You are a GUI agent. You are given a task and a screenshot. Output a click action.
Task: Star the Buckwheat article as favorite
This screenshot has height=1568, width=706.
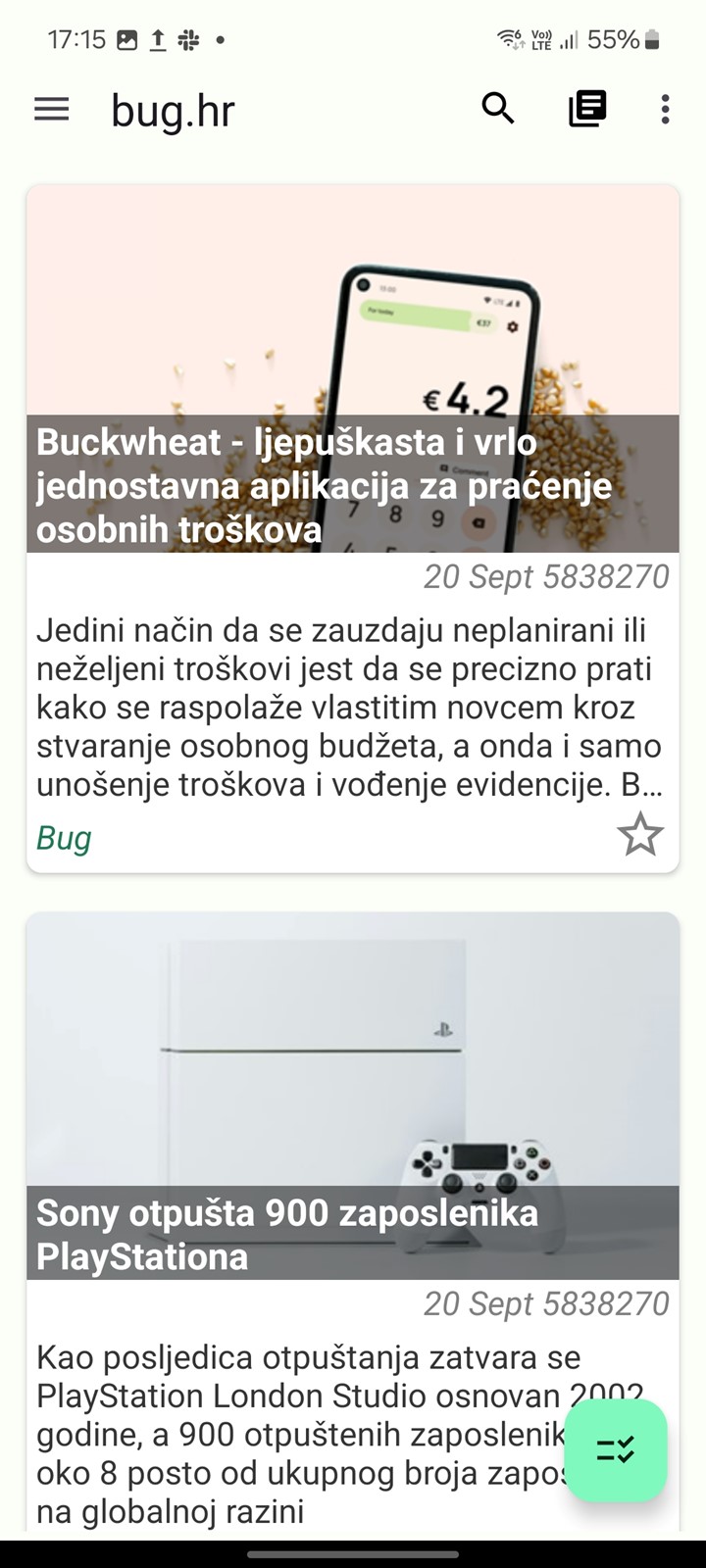click(640, 835)
